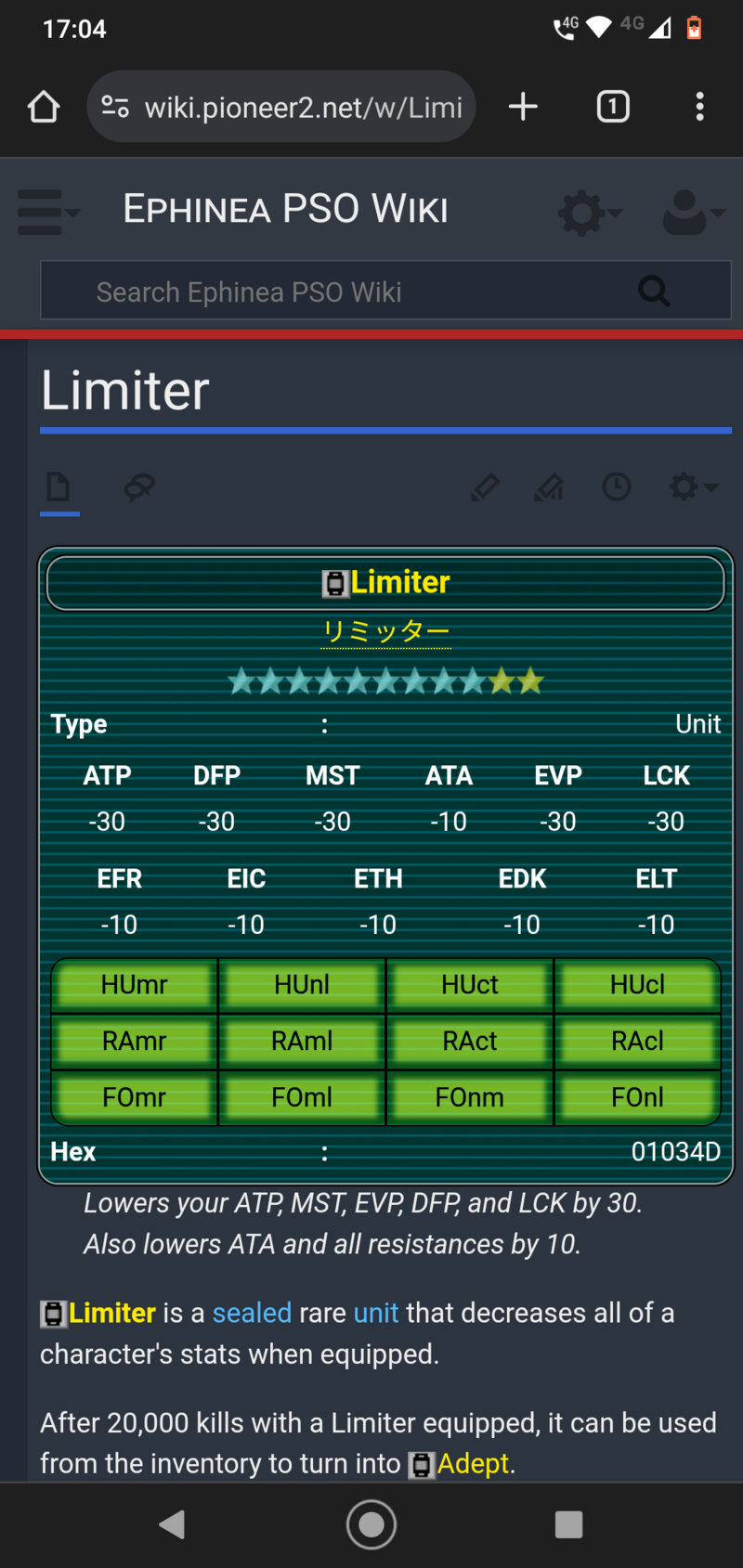Go to the browser home page

(x=44, y=107)
